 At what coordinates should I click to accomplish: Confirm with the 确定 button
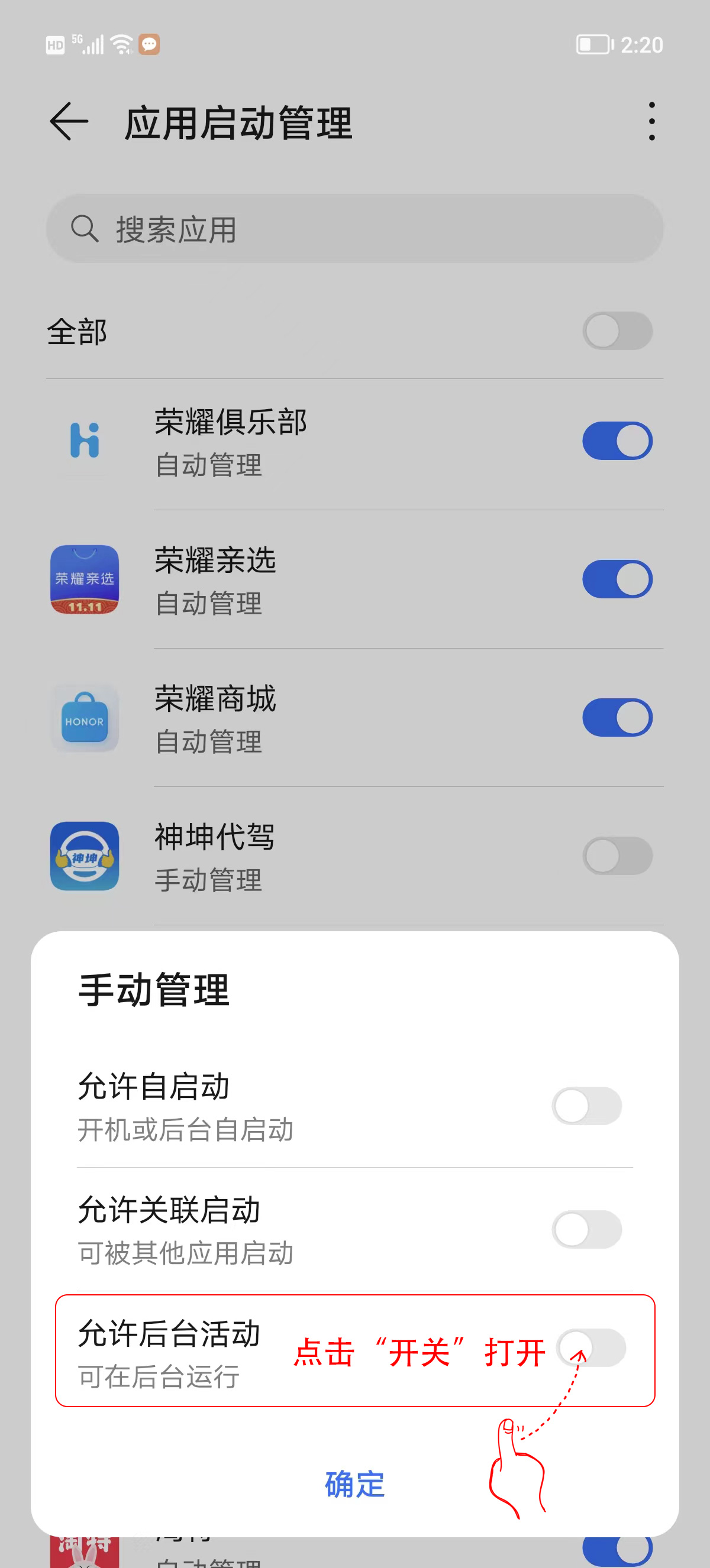[354, 1484]
